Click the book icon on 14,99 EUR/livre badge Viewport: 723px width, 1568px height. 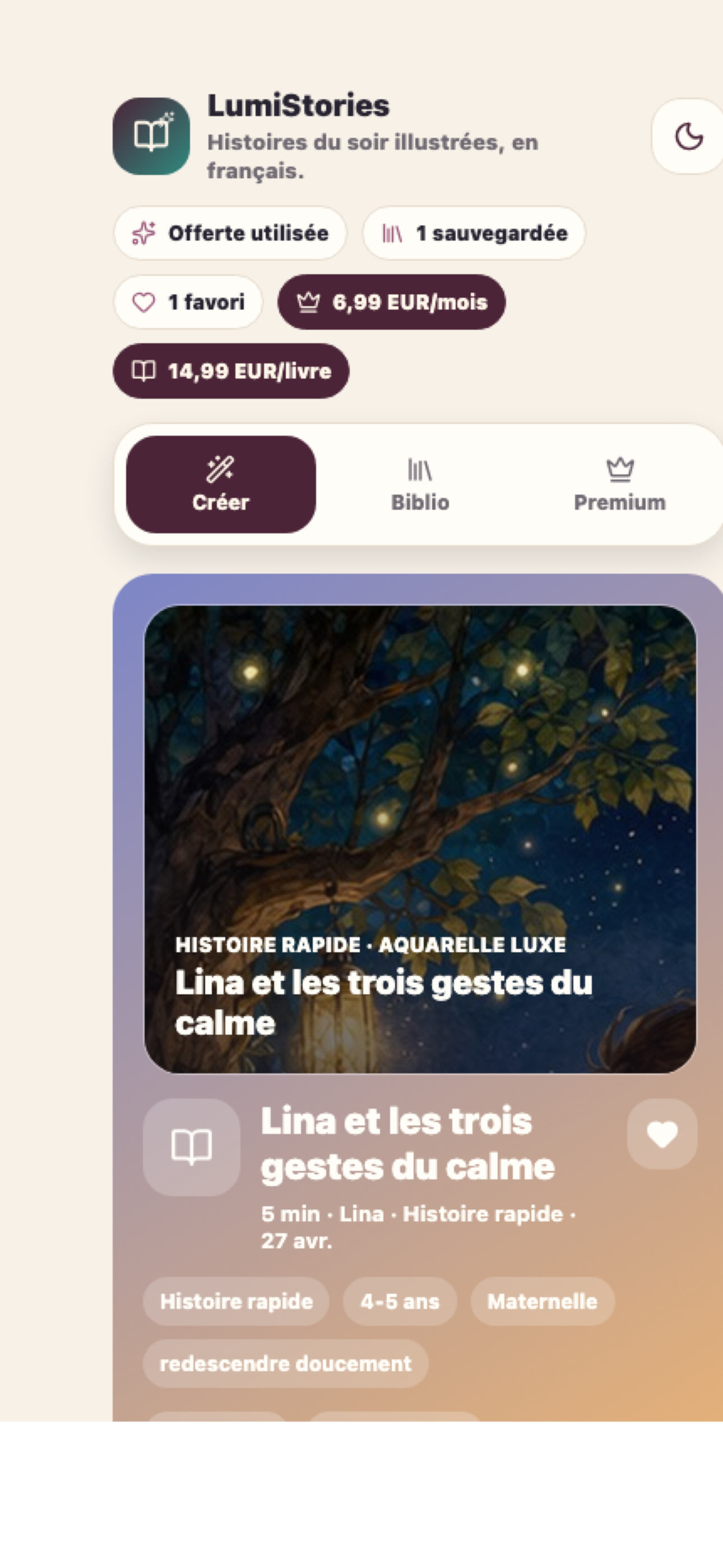click(144, 371)
